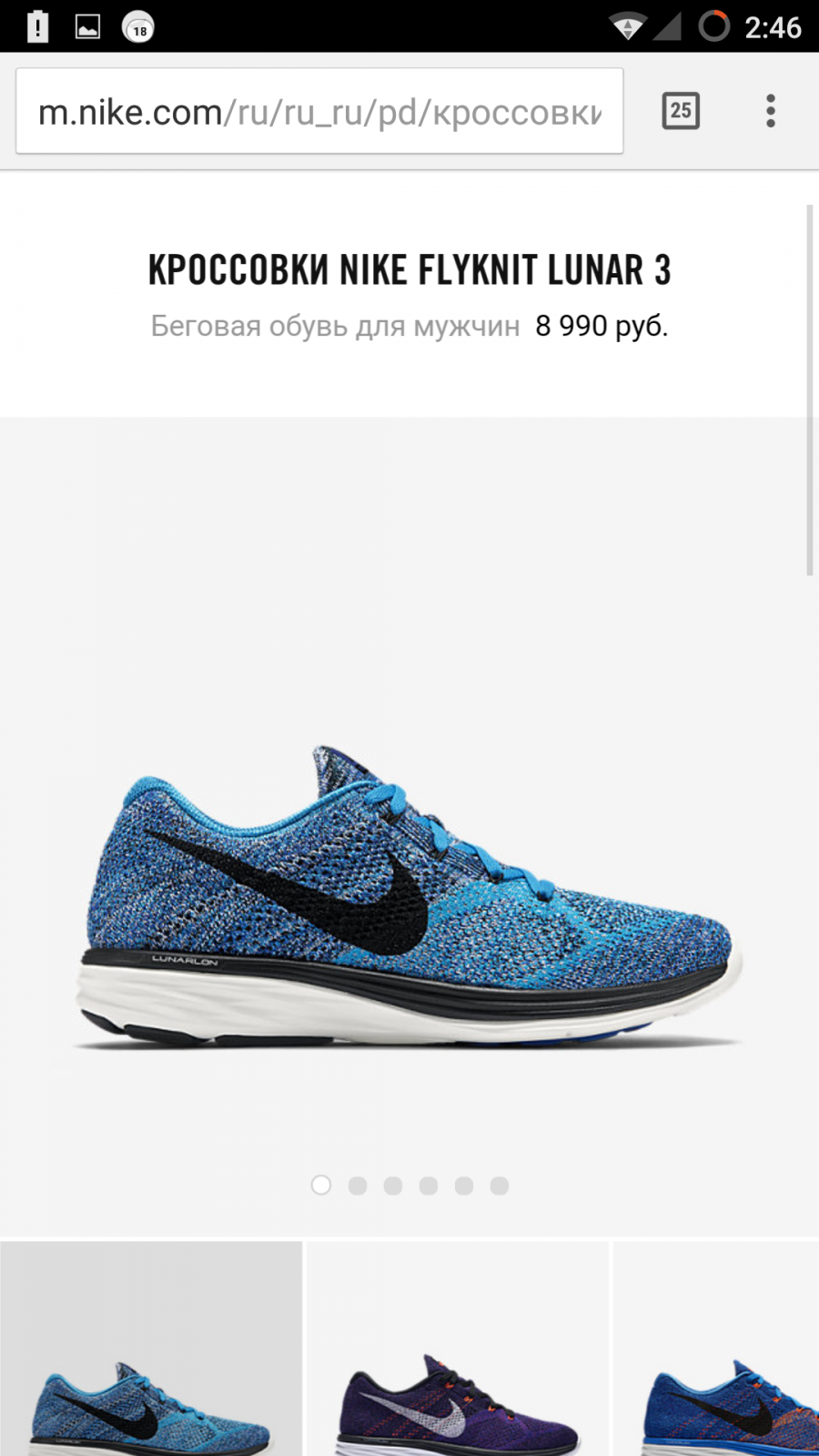
Task: Jump to the second product image dot
Action: (358, 1186)
